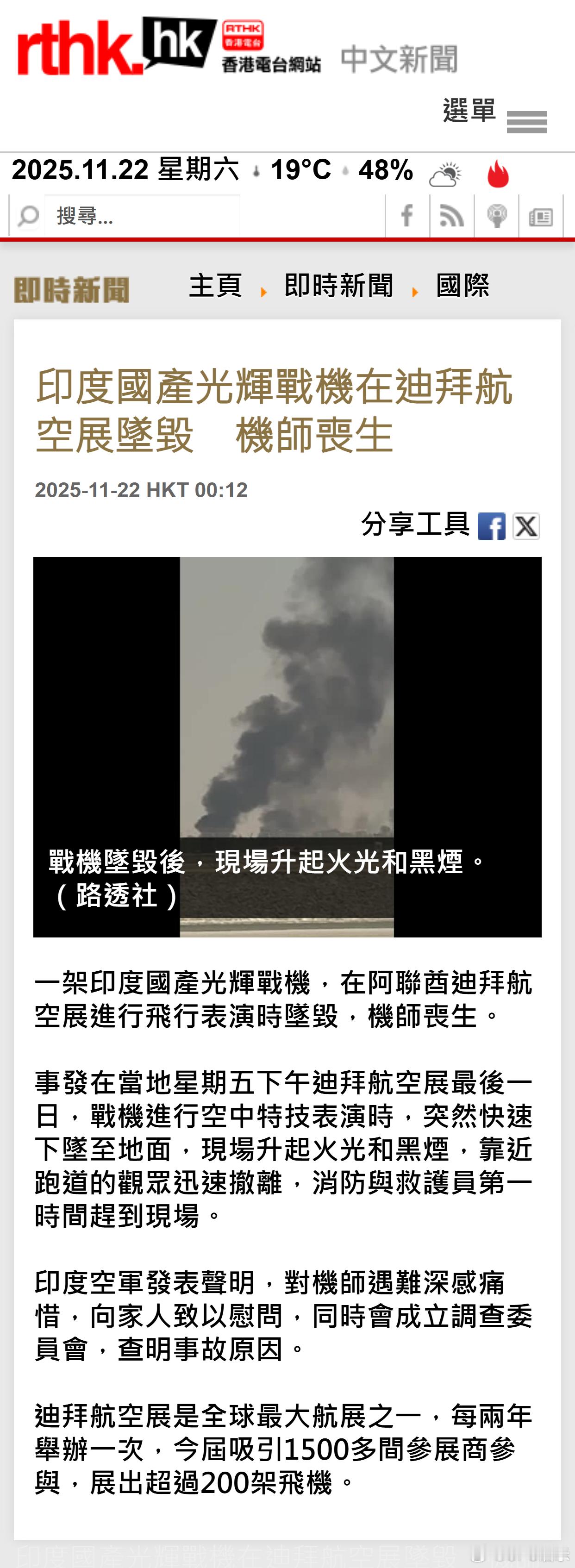Click the arrow between 即時新聞 and 國際

416,290
